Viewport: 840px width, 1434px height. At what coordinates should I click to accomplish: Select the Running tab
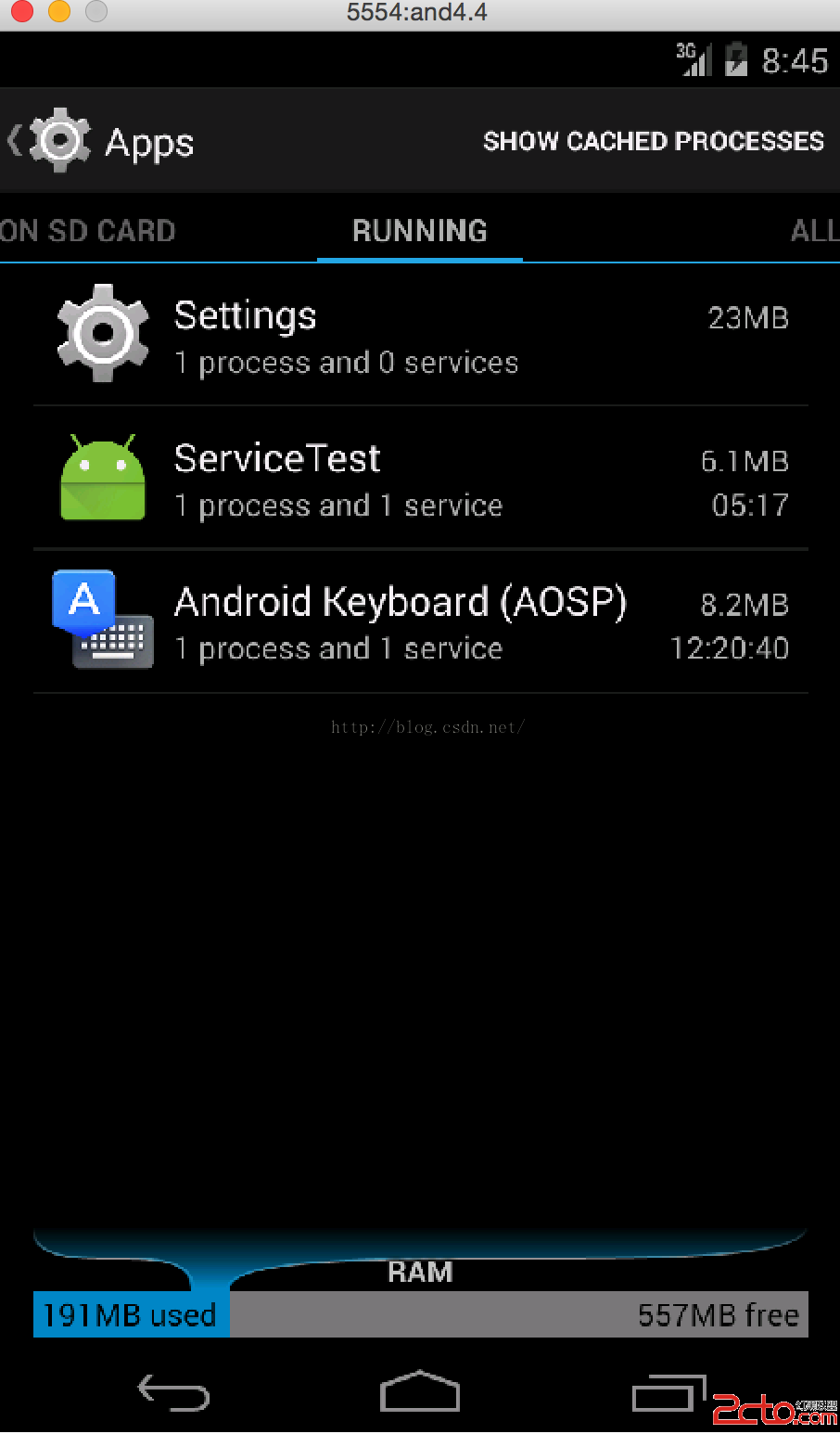click(419, 231)
